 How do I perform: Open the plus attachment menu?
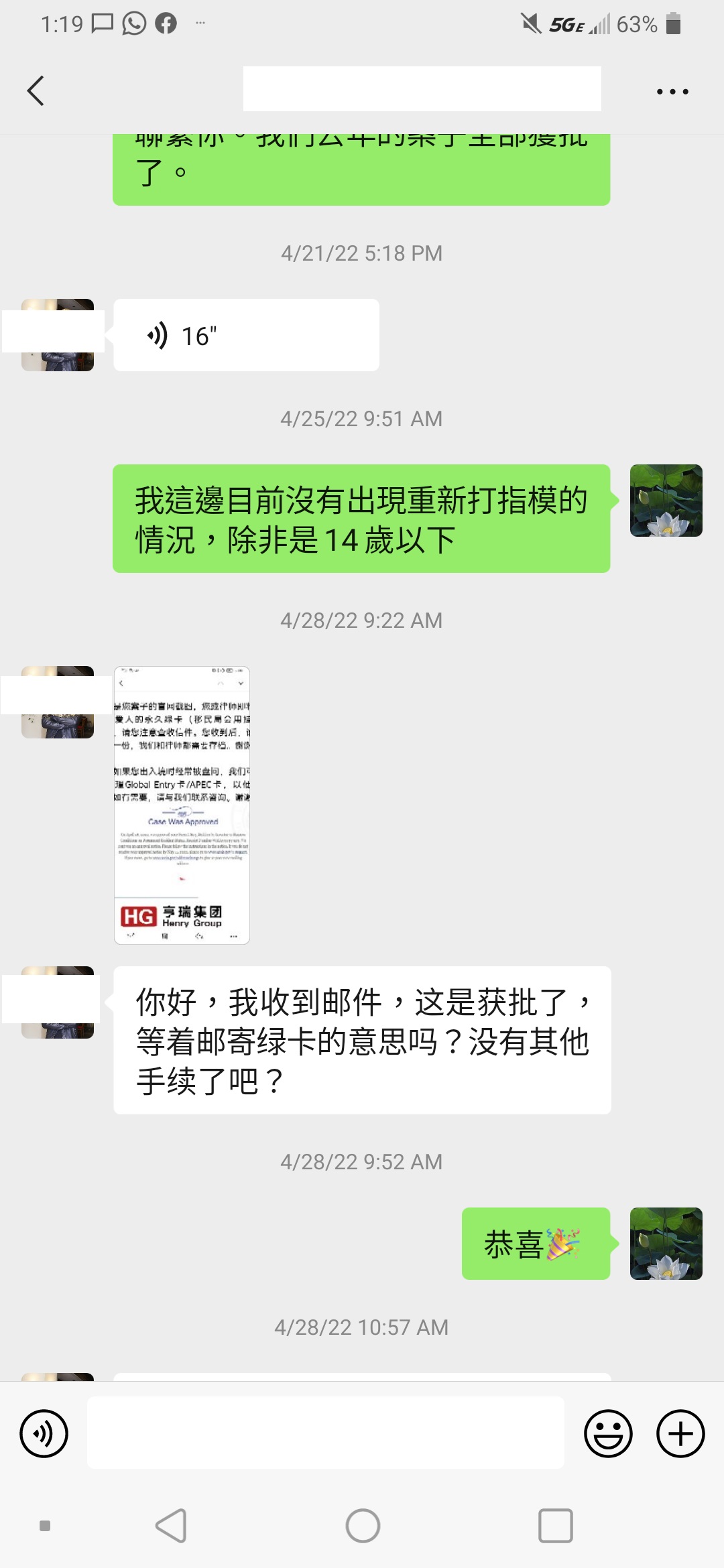pos(680,1433)
